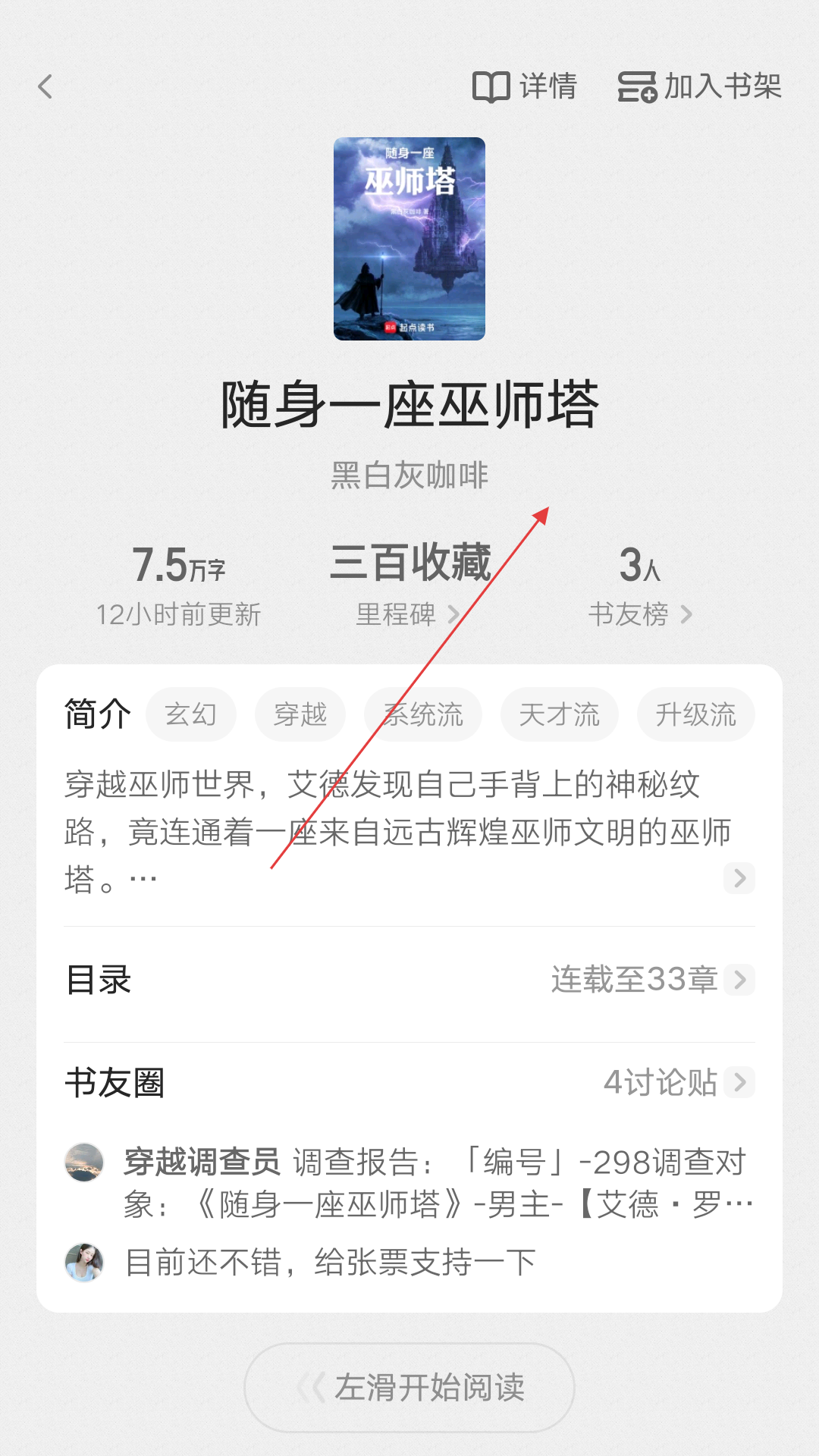Open the 详情 book details

pyautogui.click(x=525, y=86)
